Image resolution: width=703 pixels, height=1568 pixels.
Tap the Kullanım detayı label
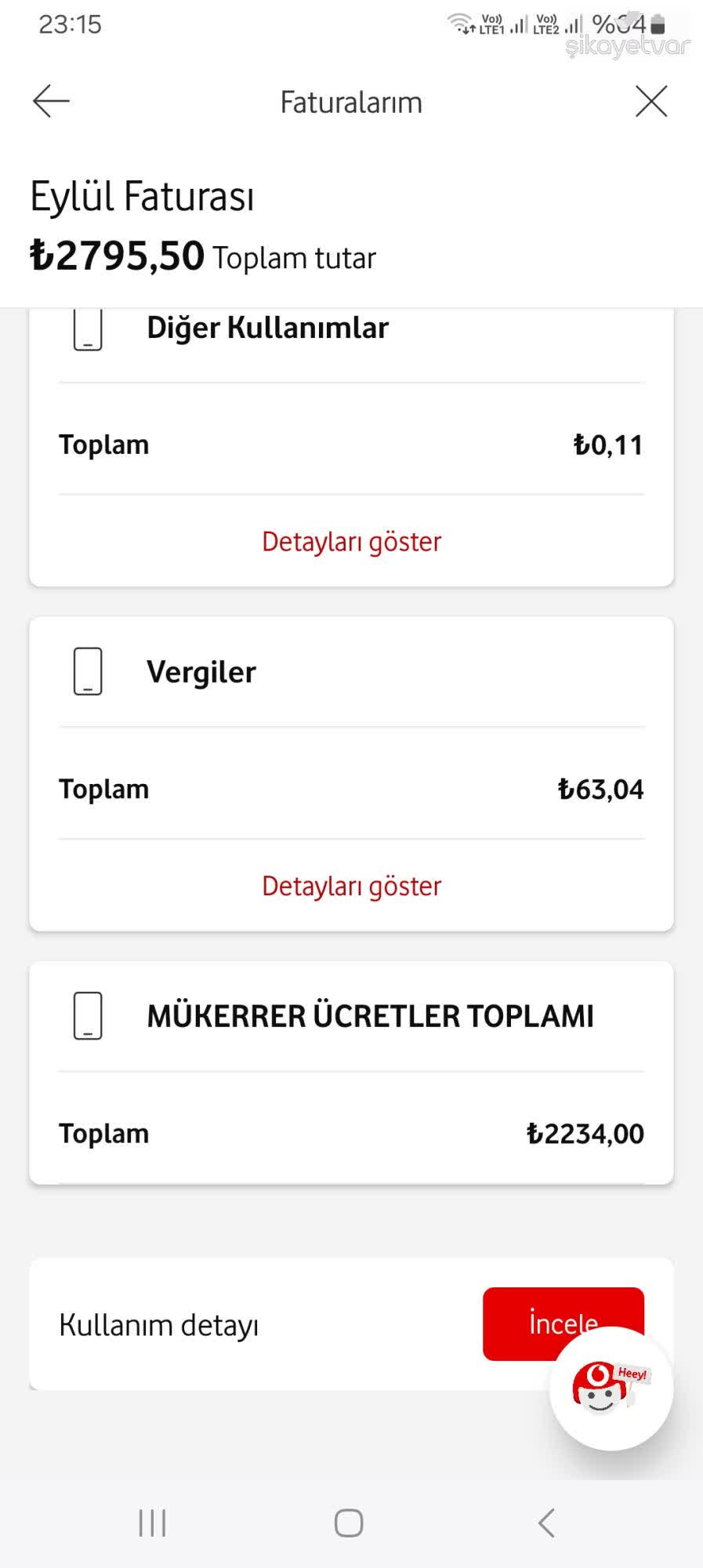coord(159,1325)
